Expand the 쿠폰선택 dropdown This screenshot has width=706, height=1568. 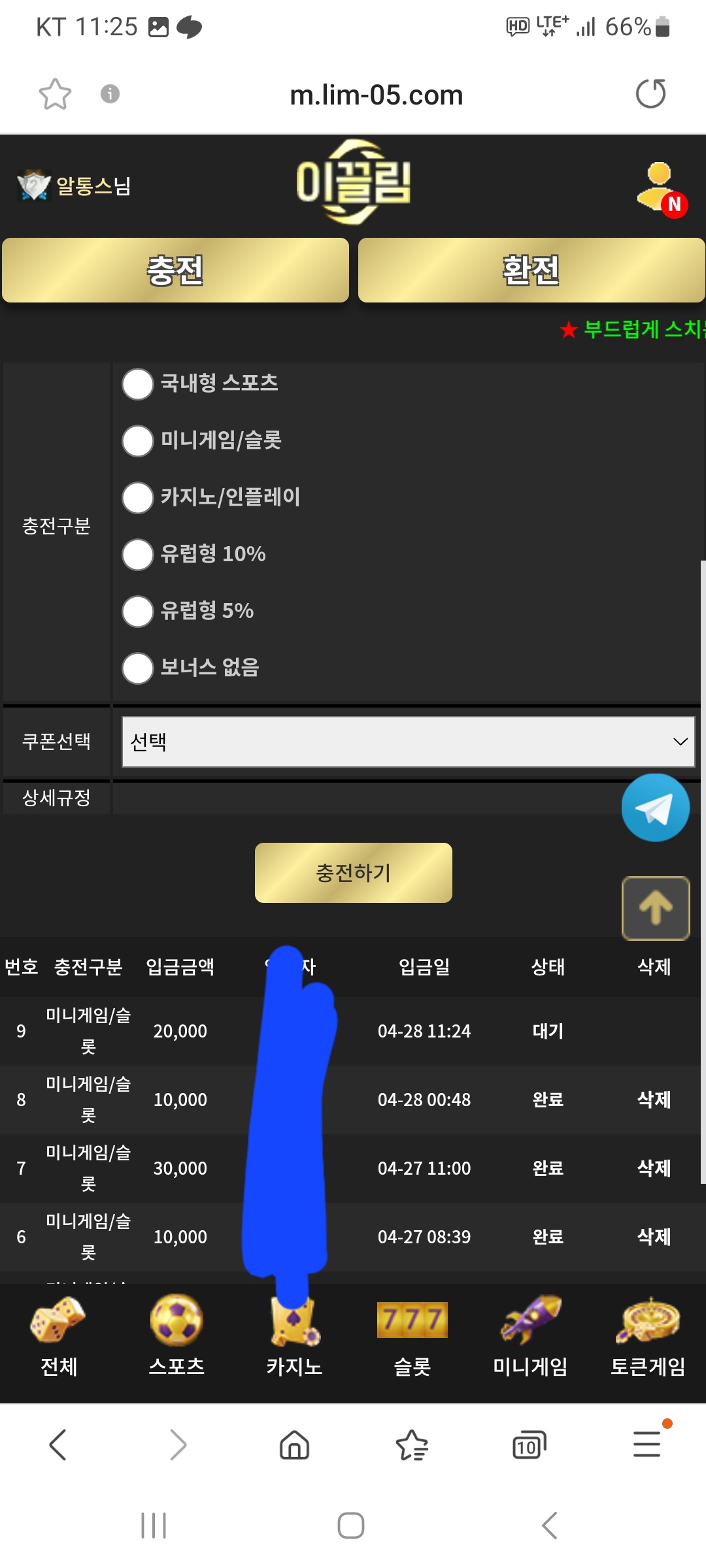[408, 742]
